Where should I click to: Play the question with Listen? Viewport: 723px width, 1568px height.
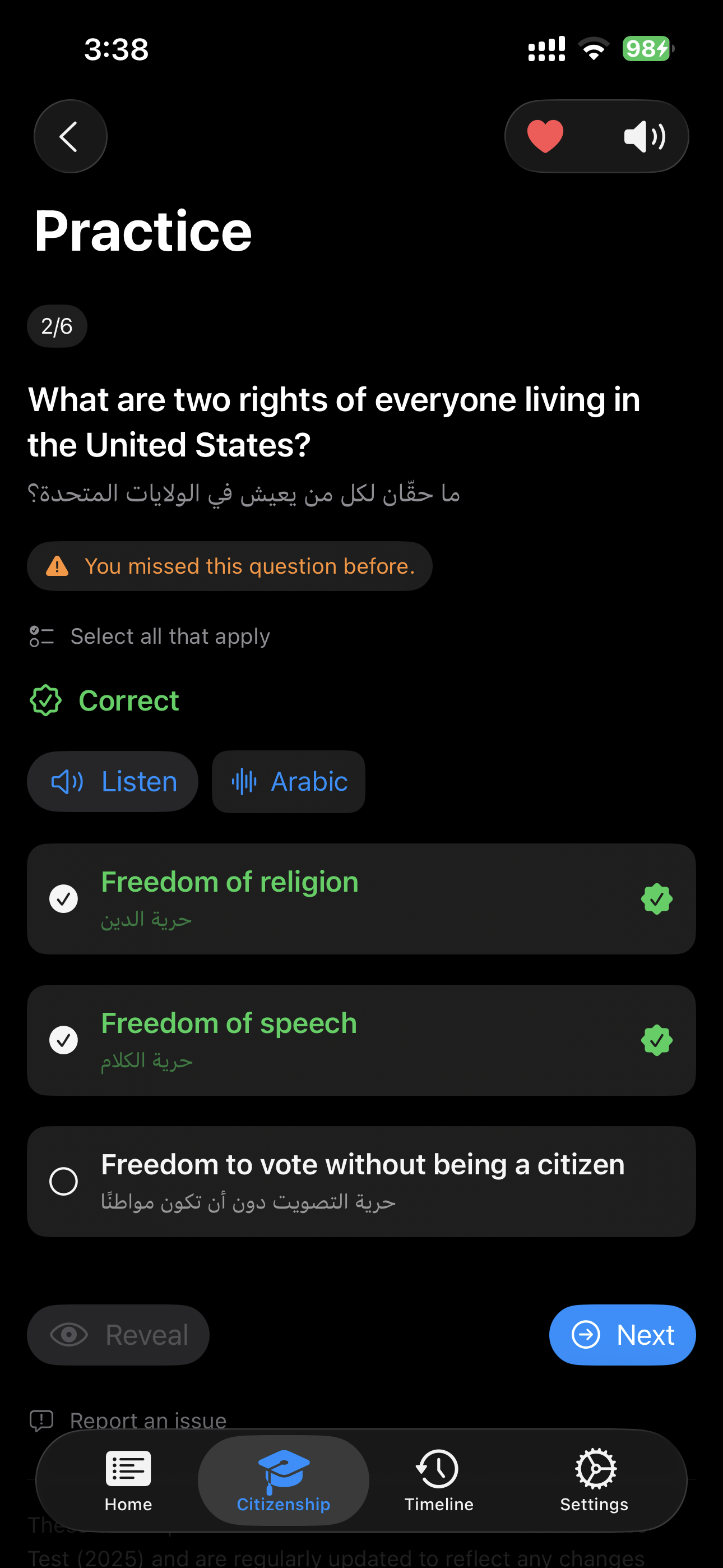coord(113,782)
